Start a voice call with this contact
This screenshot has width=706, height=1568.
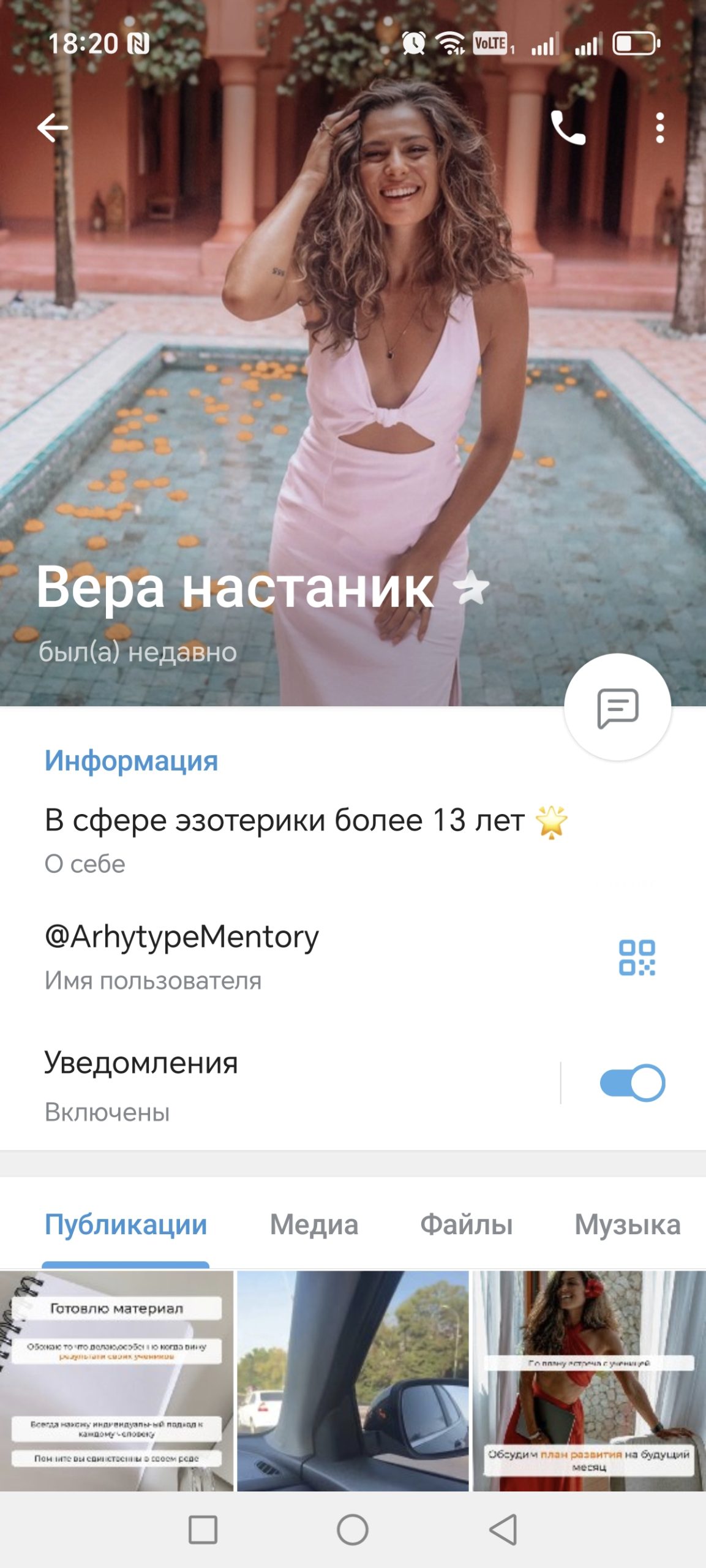coord(568,128)
